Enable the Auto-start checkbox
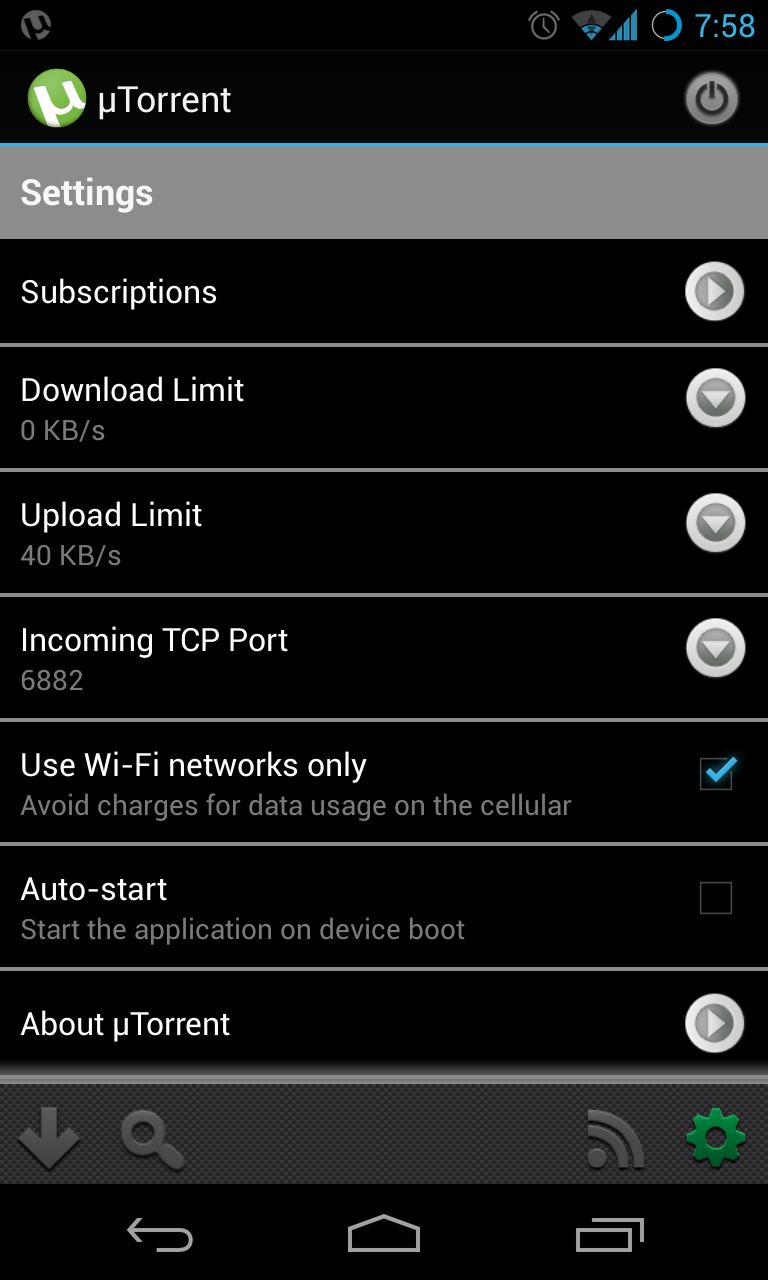Image resolution: width=768 pixels, height=1280 pixels. point(716,898)
